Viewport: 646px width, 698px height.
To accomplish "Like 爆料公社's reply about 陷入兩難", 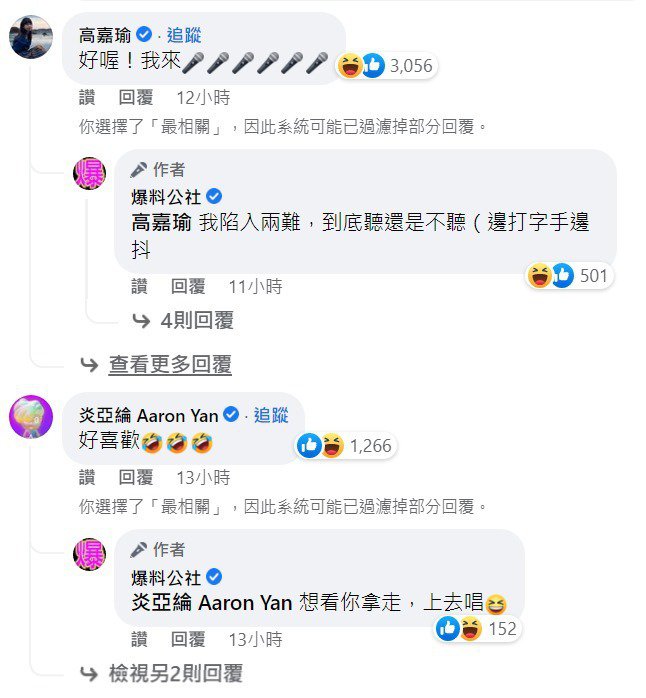I will (x=139, y=287).
